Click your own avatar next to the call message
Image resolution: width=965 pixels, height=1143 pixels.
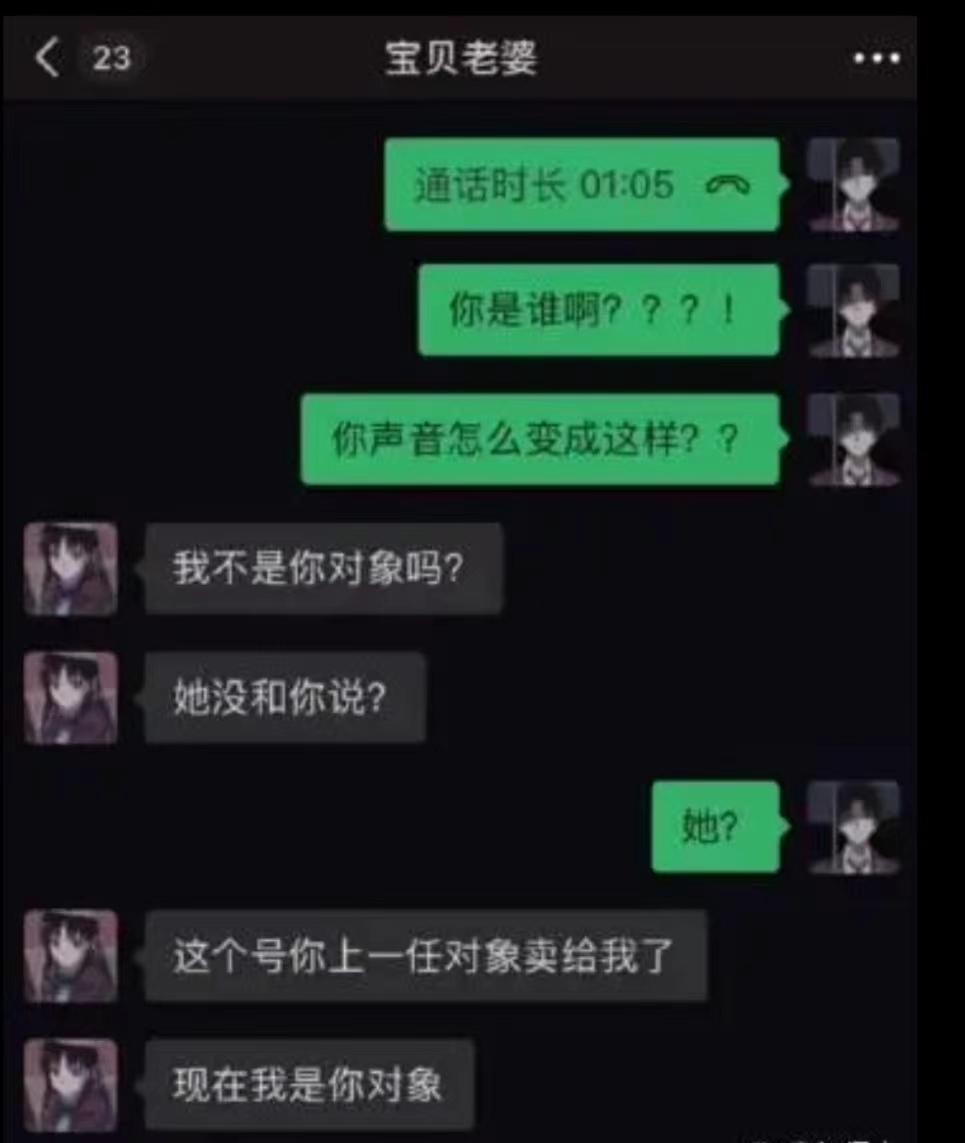pos(855,185)
